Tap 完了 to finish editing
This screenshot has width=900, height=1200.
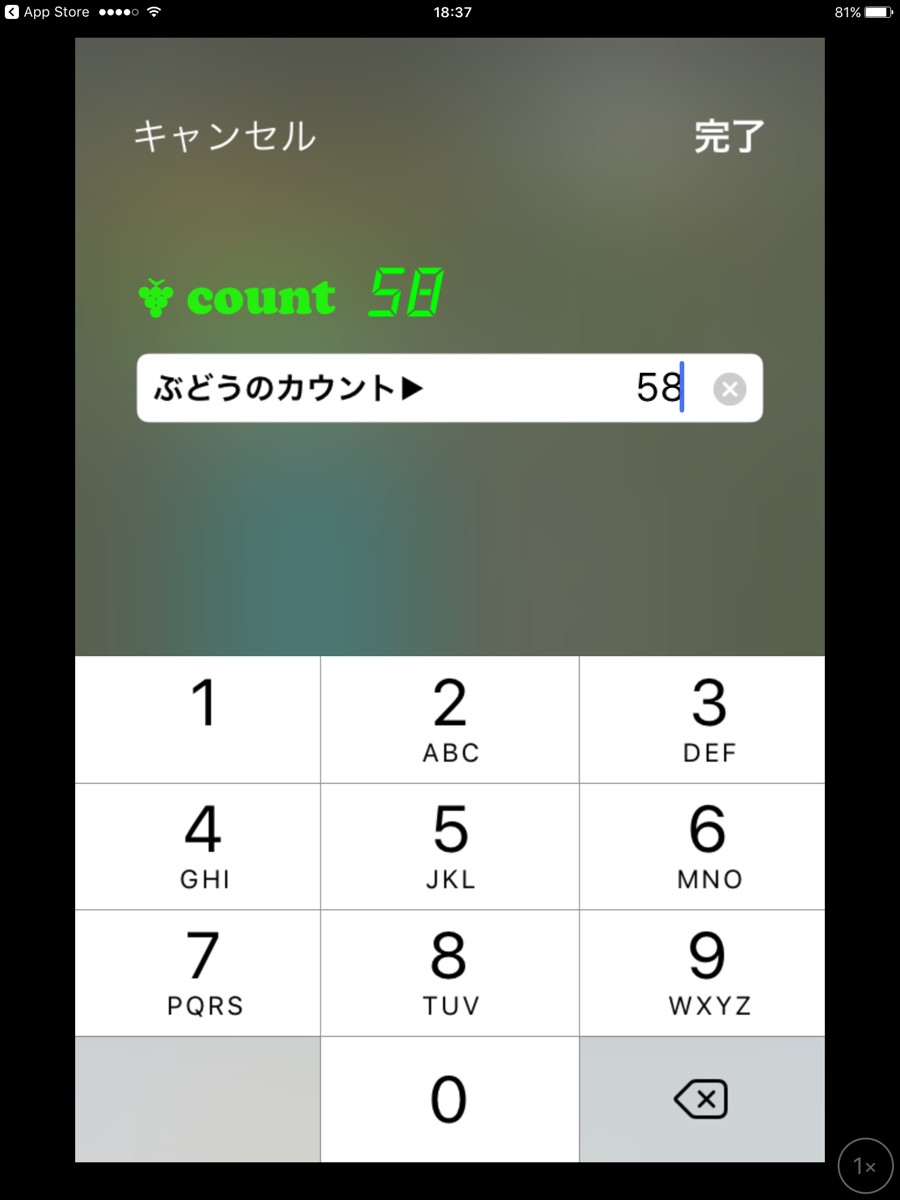(729, 137)
